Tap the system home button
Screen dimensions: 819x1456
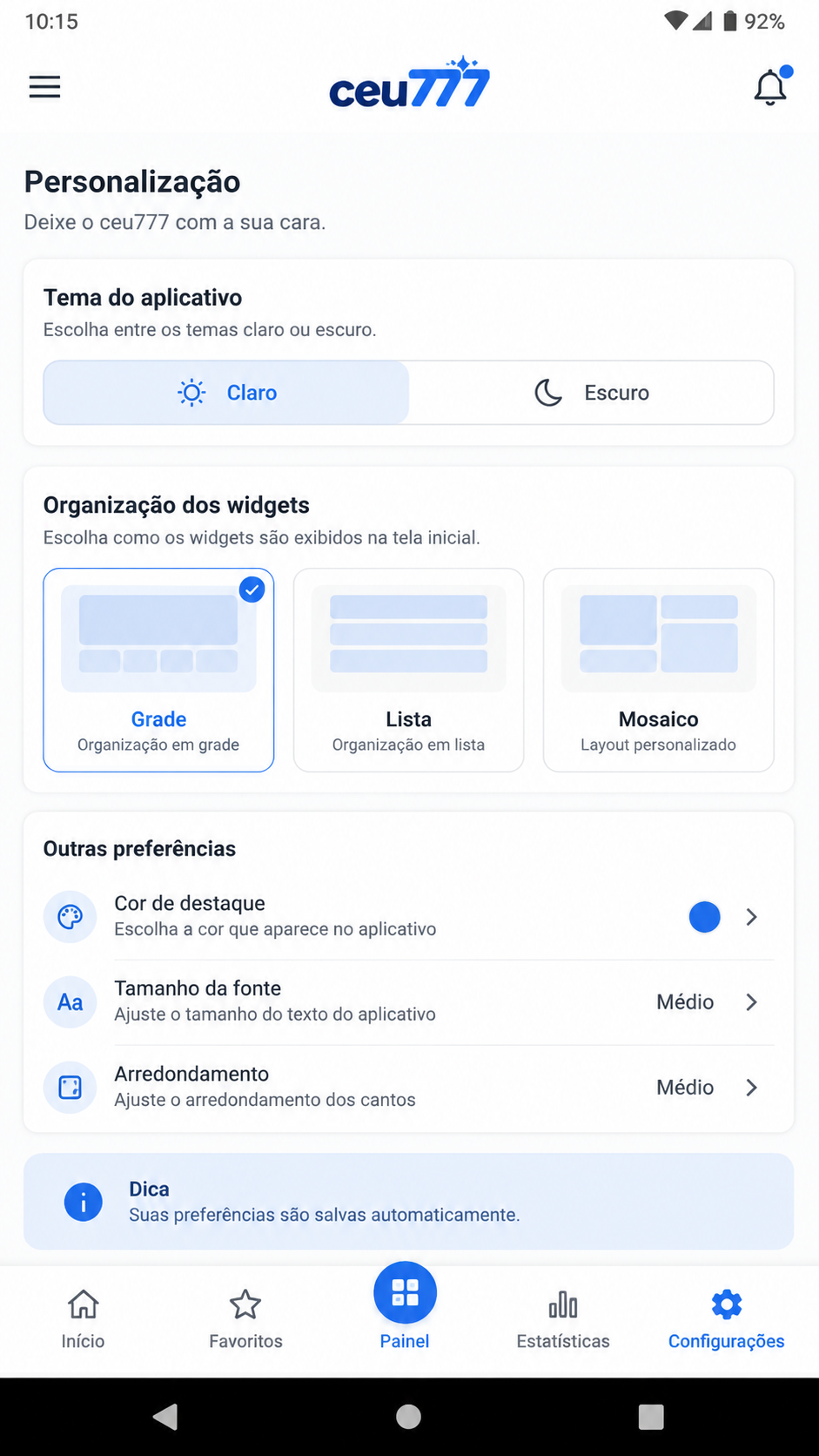(408, 1417)
